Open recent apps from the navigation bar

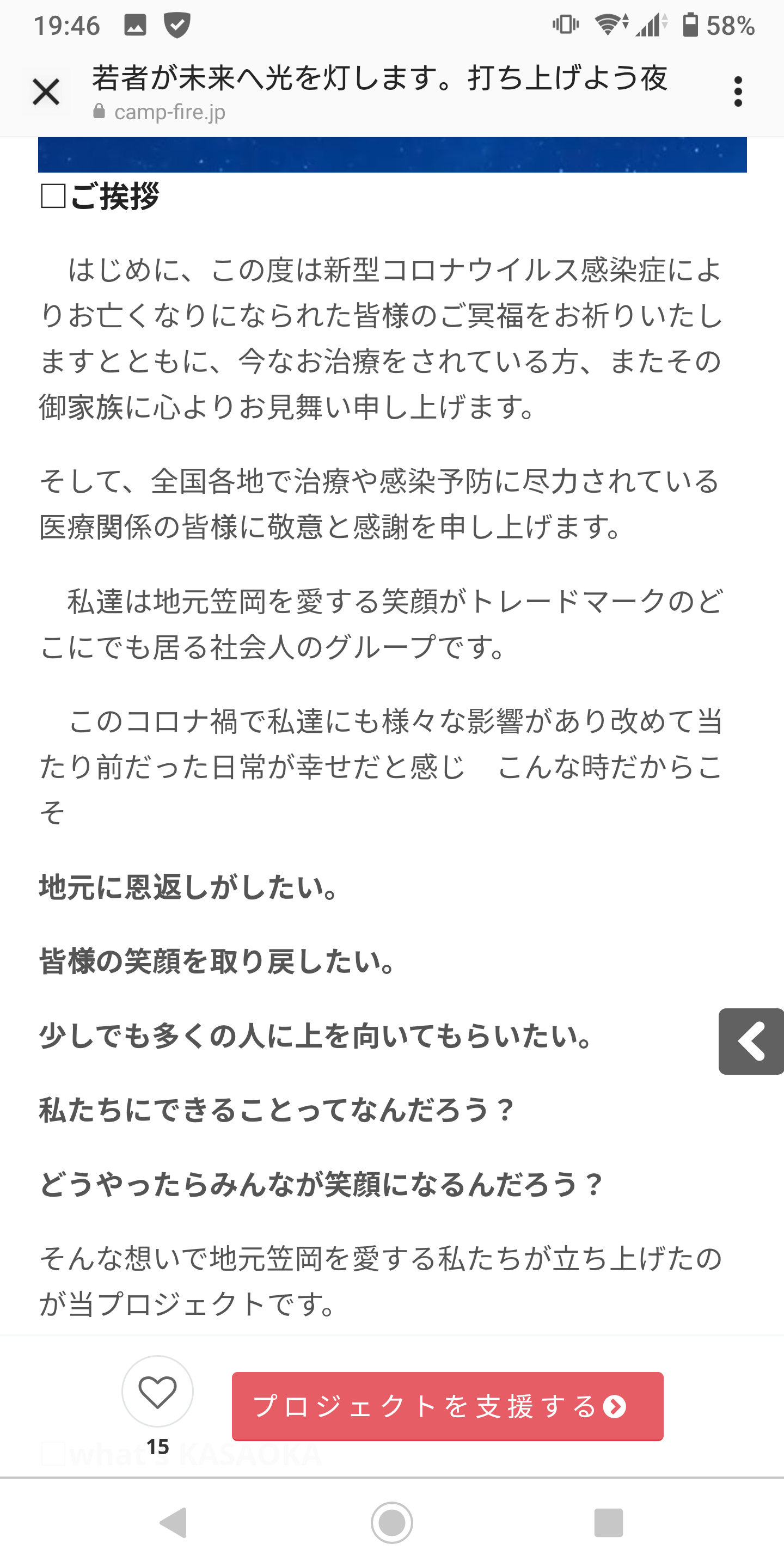[609, 1523]
